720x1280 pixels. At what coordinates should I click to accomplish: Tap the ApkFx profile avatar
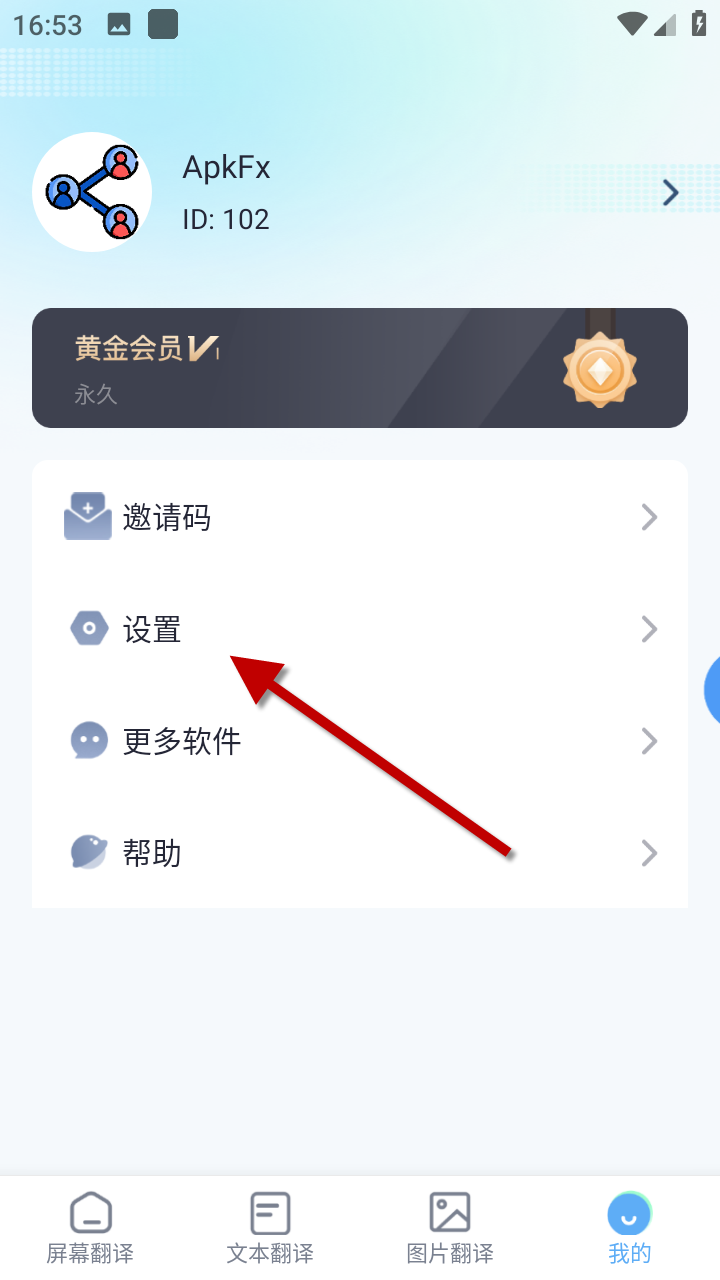click(x=92, y=192)
